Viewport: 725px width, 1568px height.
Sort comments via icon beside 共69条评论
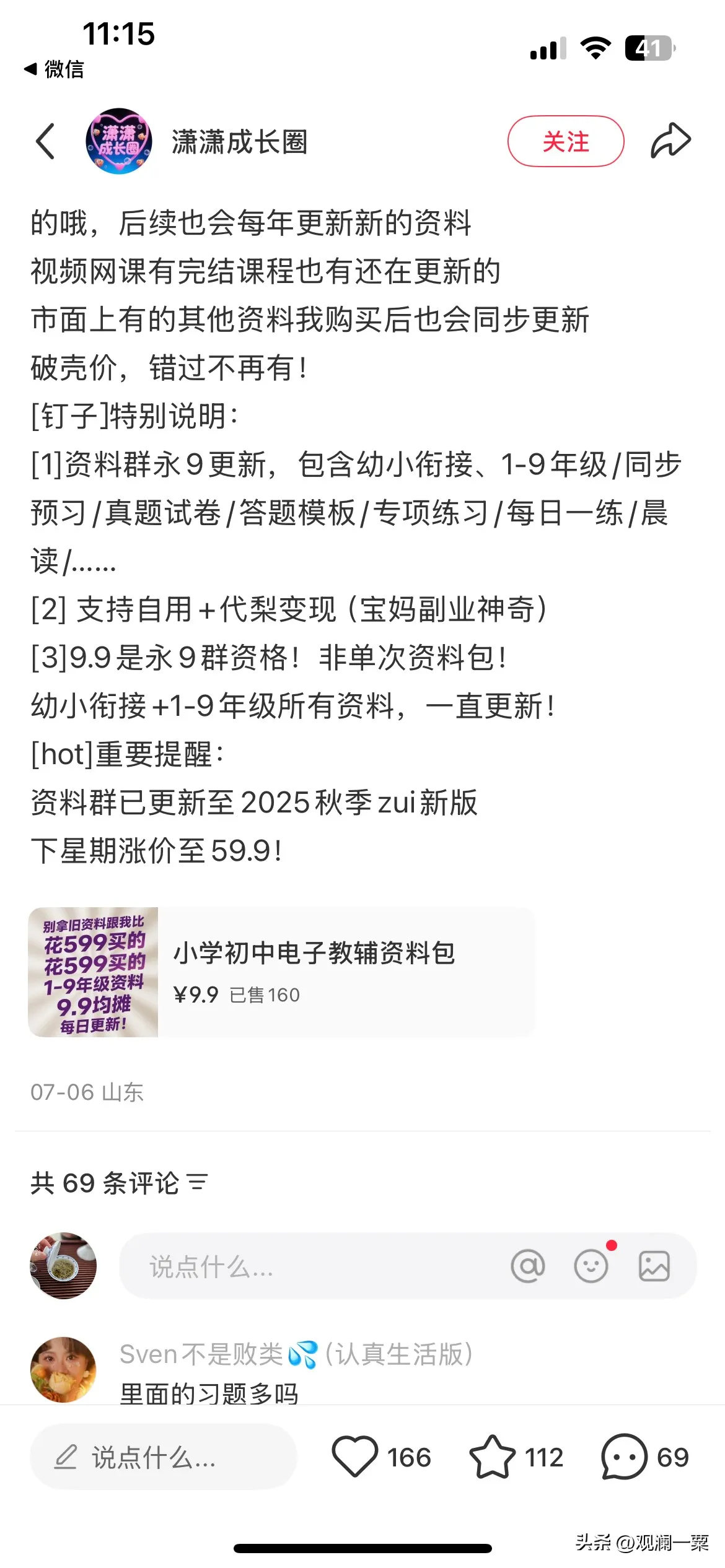198,1182
